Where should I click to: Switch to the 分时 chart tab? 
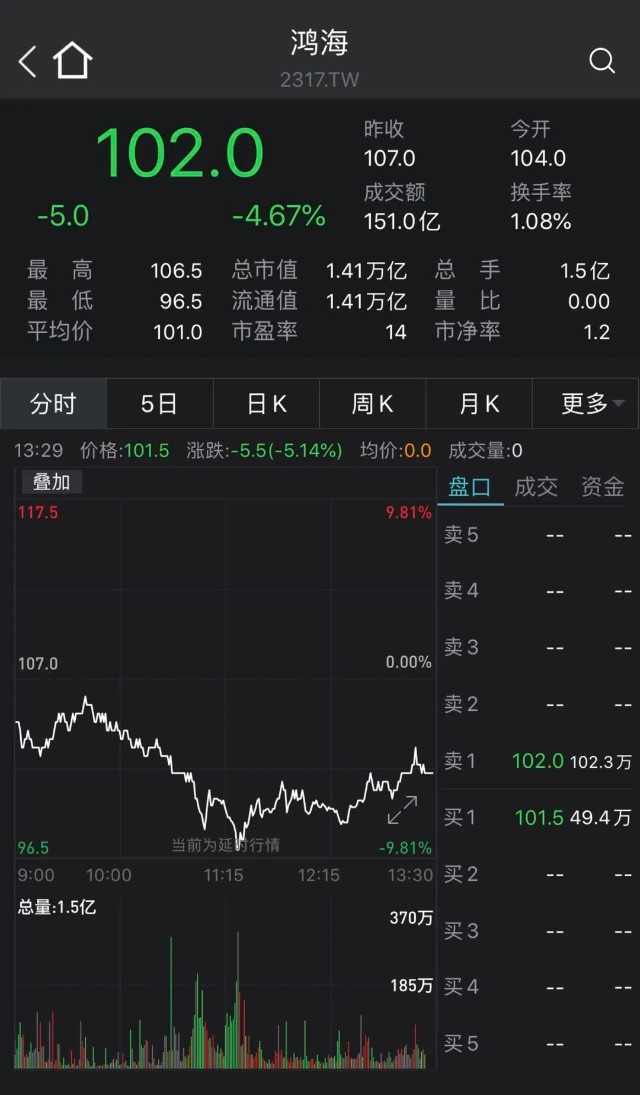[53, 404]
